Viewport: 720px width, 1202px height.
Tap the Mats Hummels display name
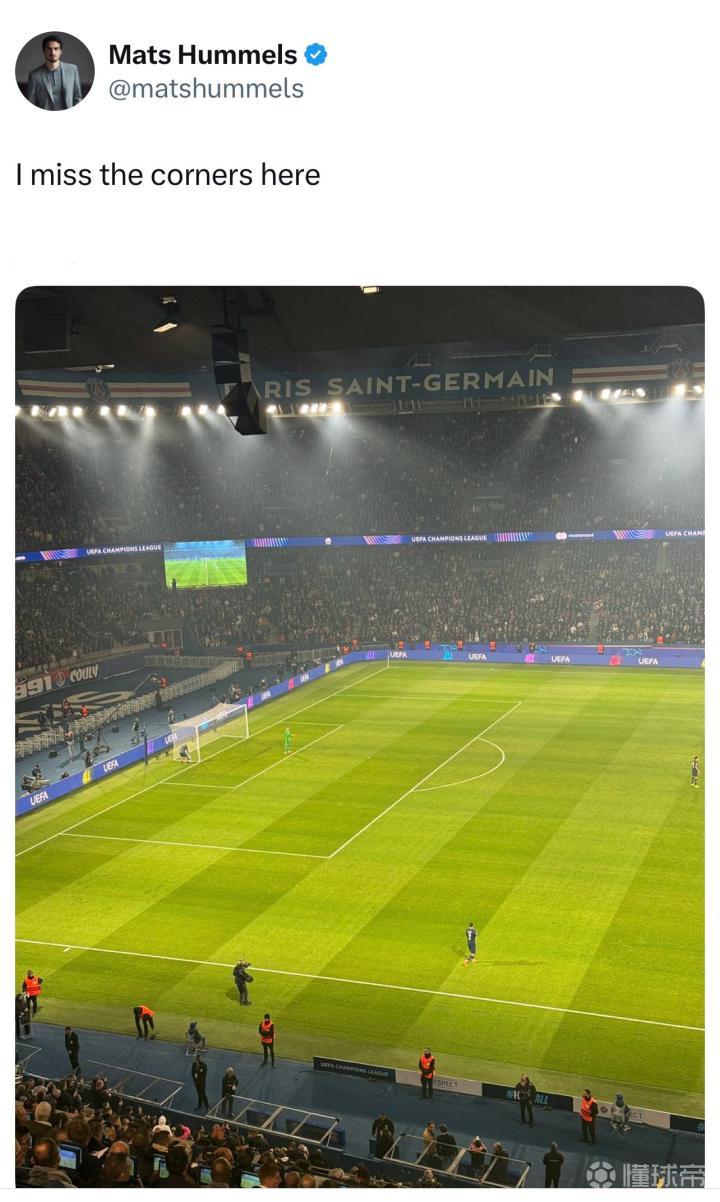202,54
